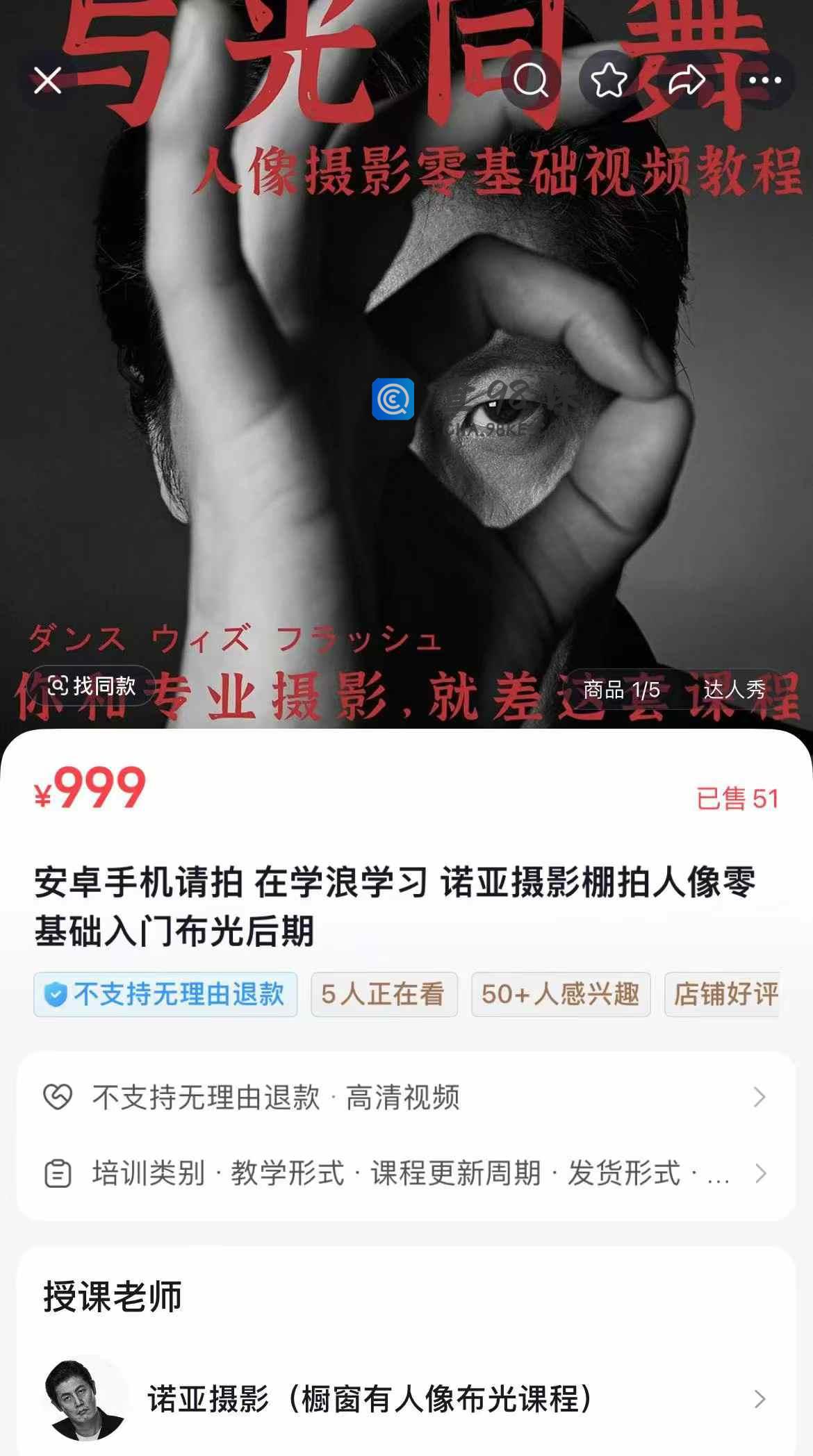
Task: Open search from the top bar
Action: click(x=531, y=81)
